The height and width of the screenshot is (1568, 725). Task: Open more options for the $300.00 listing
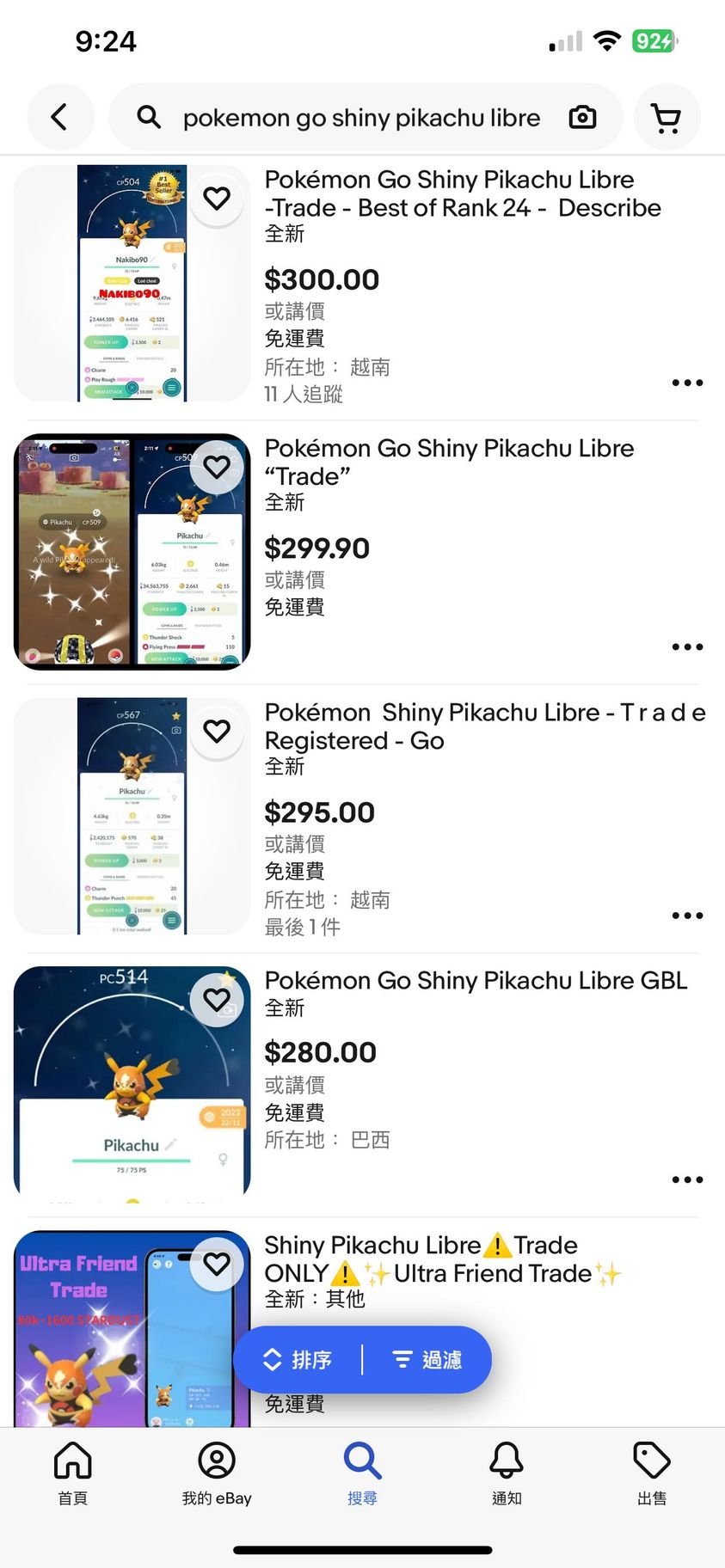pos(686,383)
